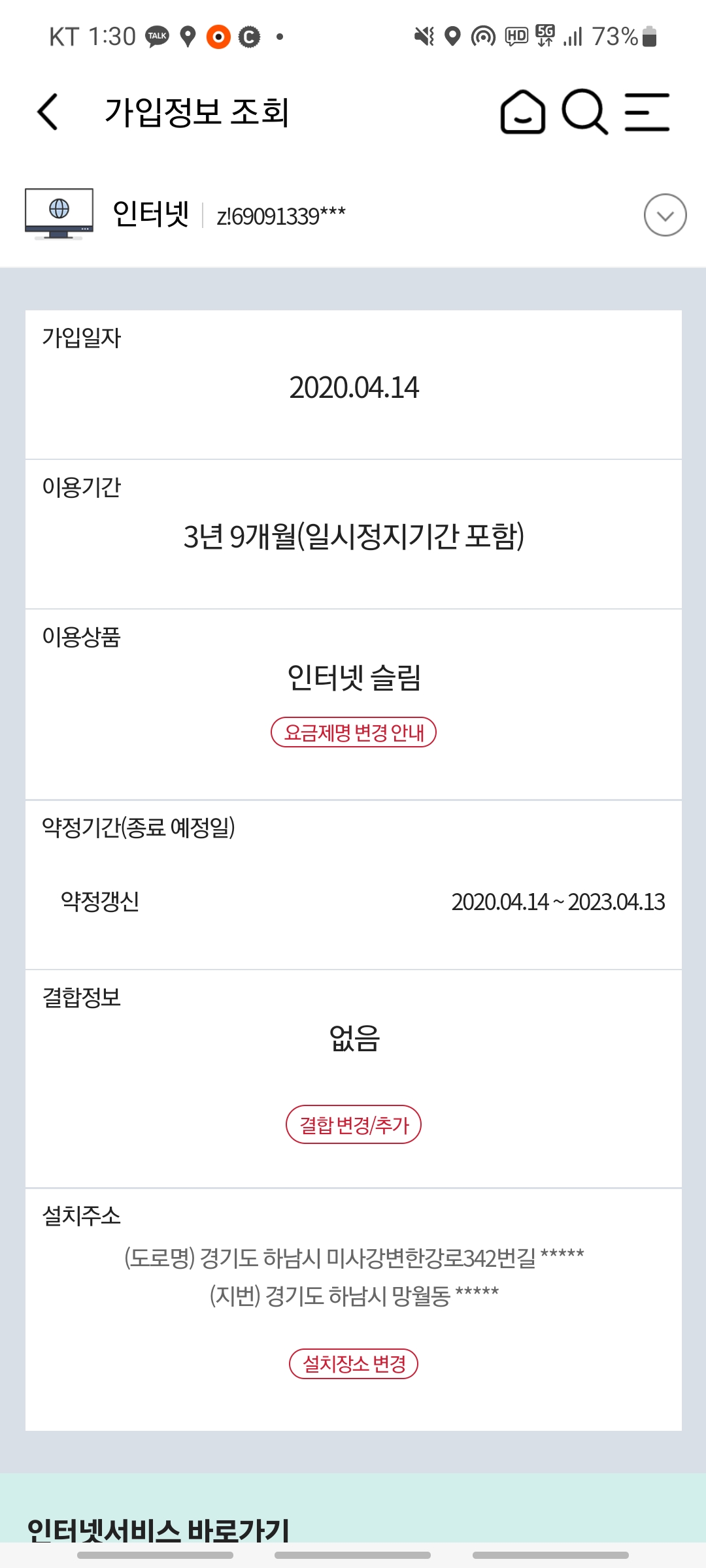Image resolution: width=706 pixels, height=1568 pixels.
Task: Tap 요금제명 변경 안내 button
Action: point(354,732)
